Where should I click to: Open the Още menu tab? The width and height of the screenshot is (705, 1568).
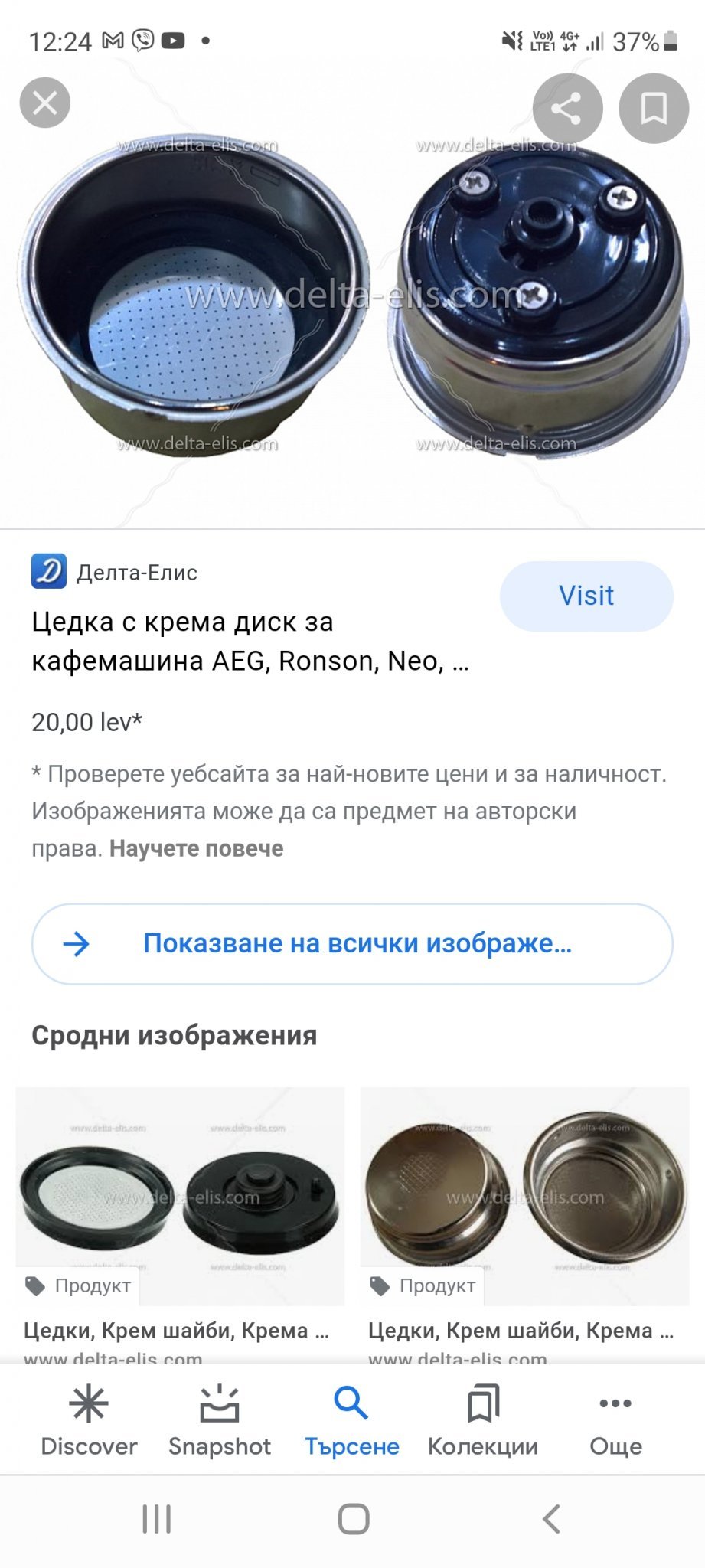tap(615, 1421)
